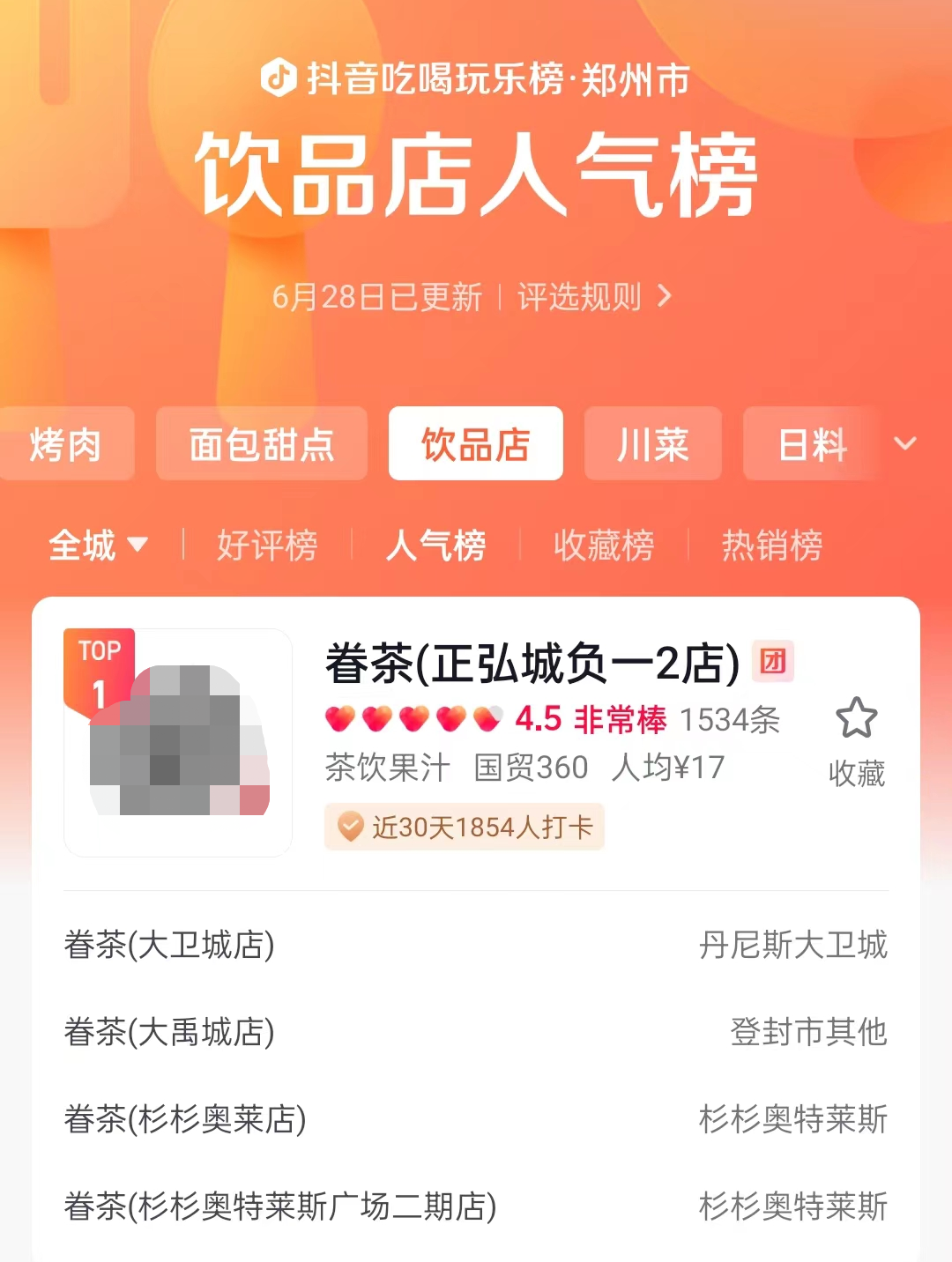Select the 人气榜 ranking
This screenshot has height=1262, width=952.
tap(435, 545)
